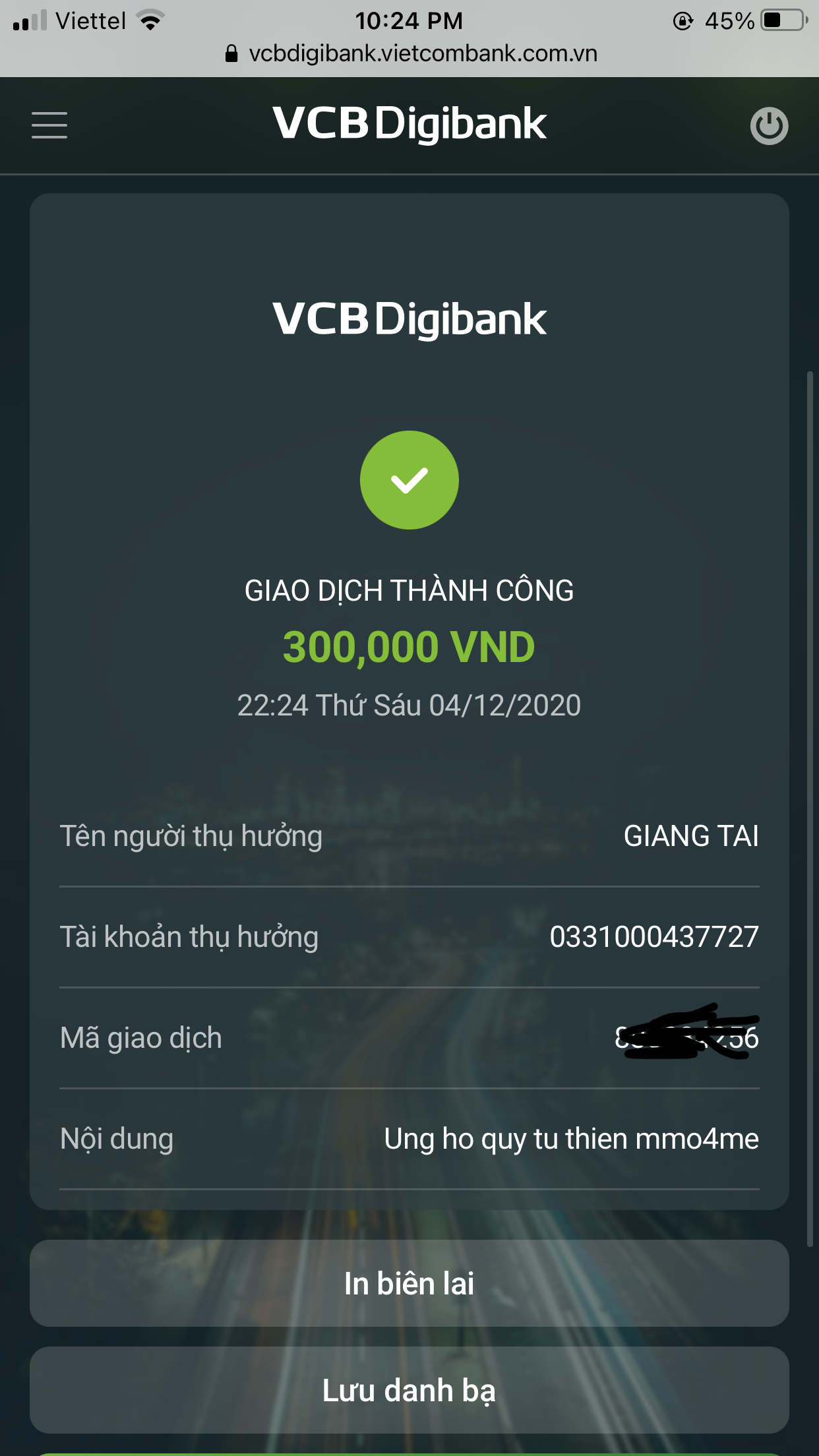The image size is (819, 1456).
Task: Open the hamburger navigation menu
Action: tap(49, 125)
